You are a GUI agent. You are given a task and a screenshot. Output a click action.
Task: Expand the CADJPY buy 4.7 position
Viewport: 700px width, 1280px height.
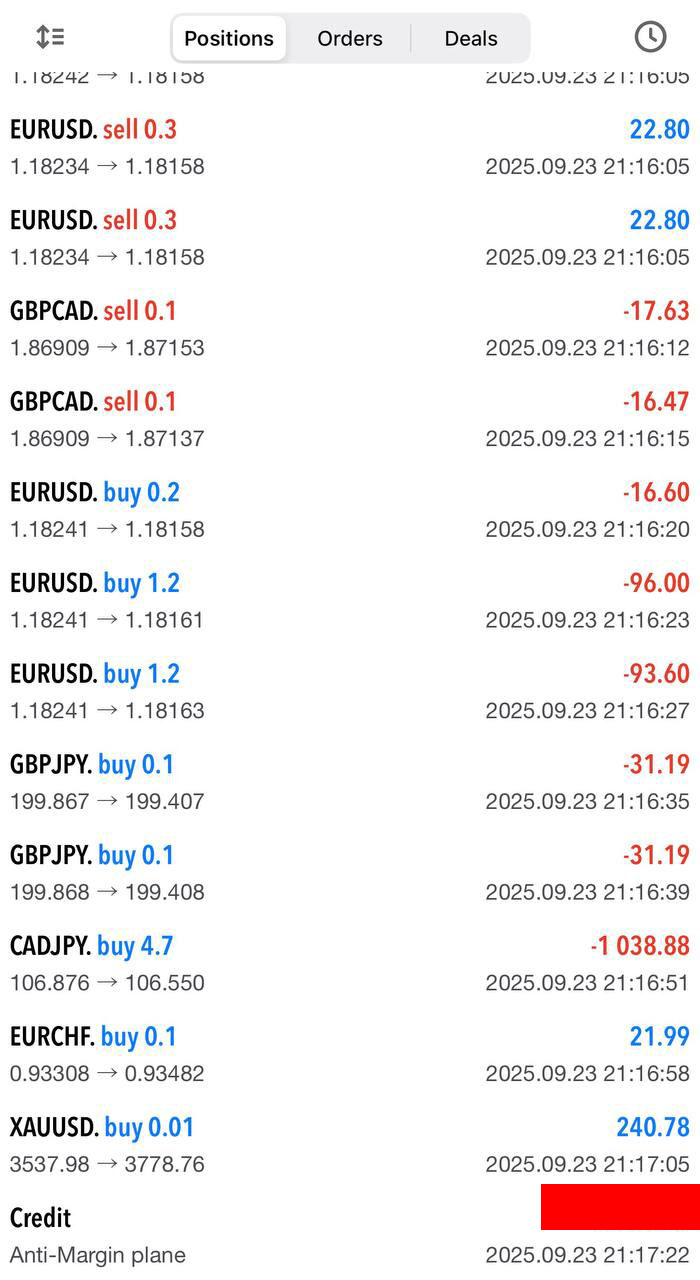point(349,965)
